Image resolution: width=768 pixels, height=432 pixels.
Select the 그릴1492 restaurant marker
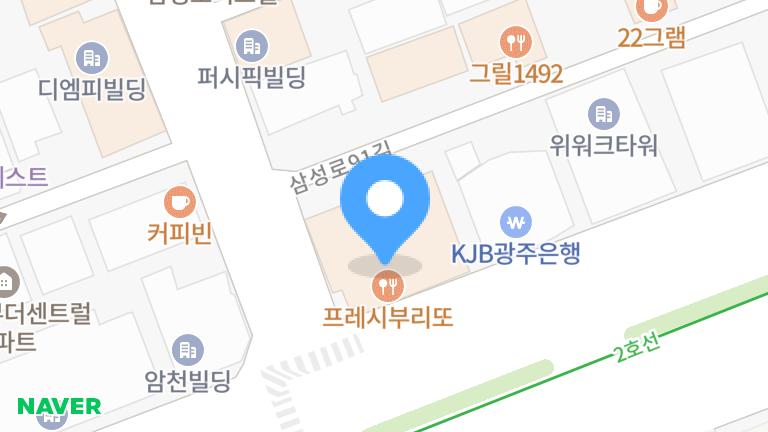[516, 42]
